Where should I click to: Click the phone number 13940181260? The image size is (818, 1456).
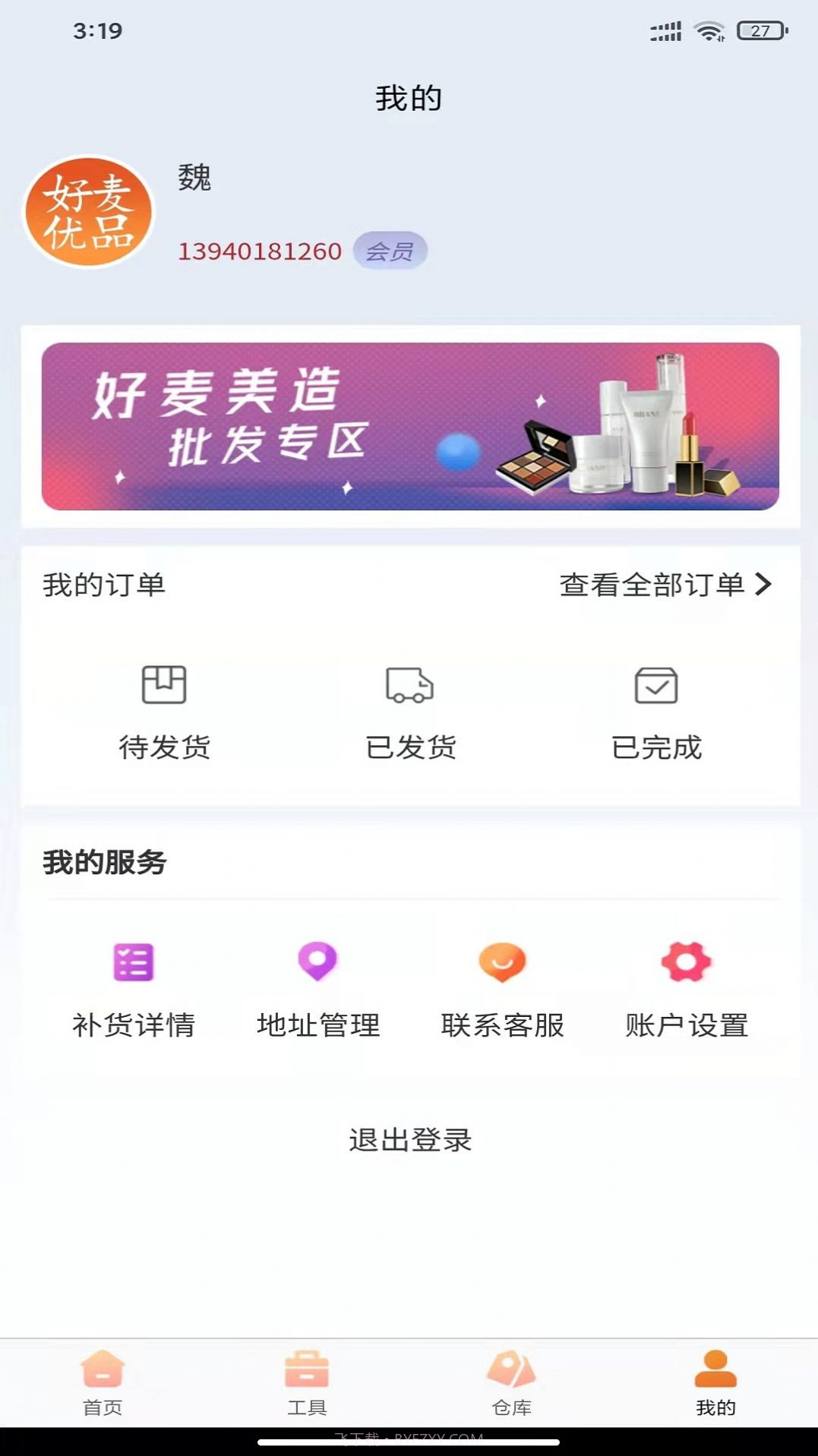[x=258, y=251]
